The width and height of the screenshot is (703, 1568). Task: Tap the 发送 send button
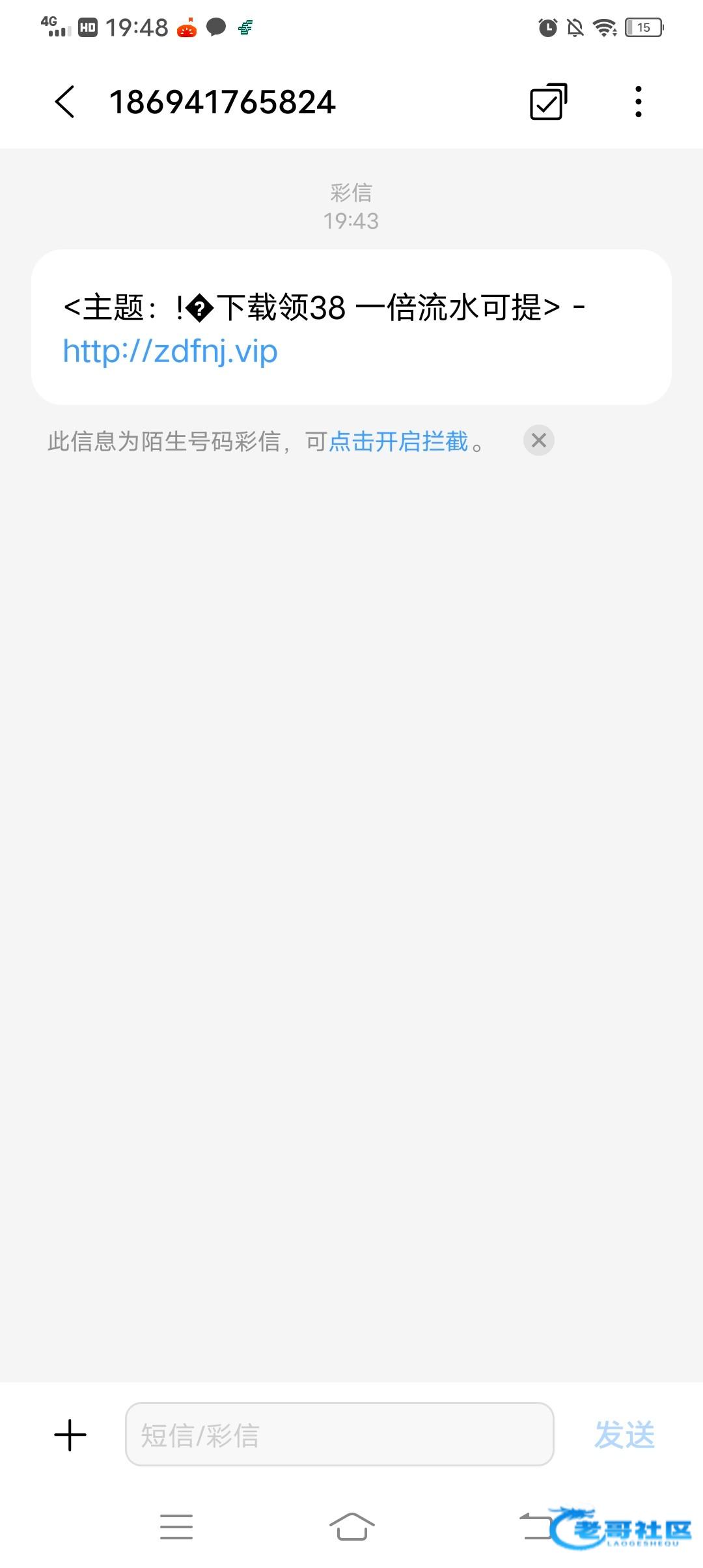pyautogui.click(x=624, y=1435)
